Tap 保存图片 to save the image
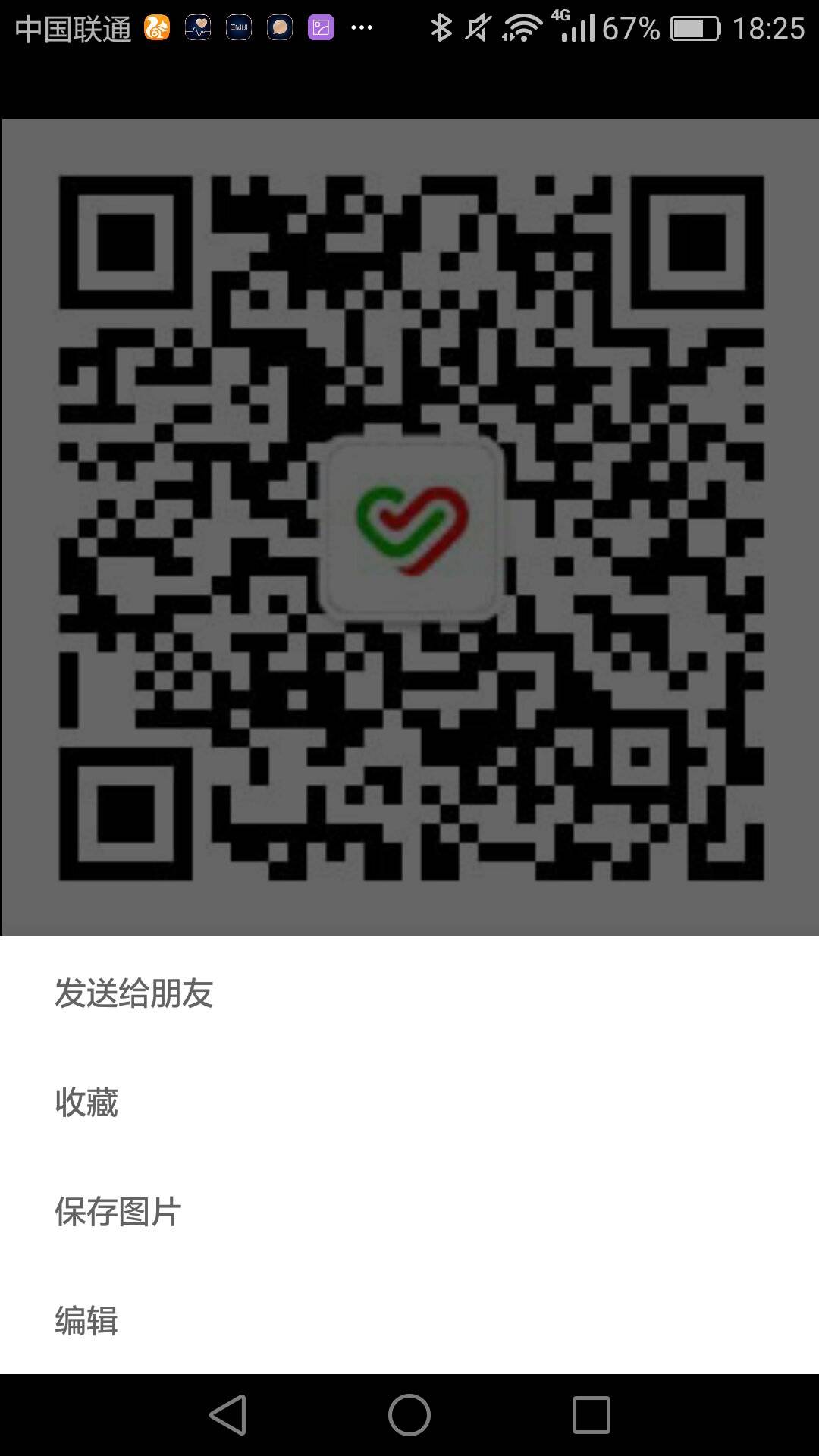819x1456 pixels. 118,1211
